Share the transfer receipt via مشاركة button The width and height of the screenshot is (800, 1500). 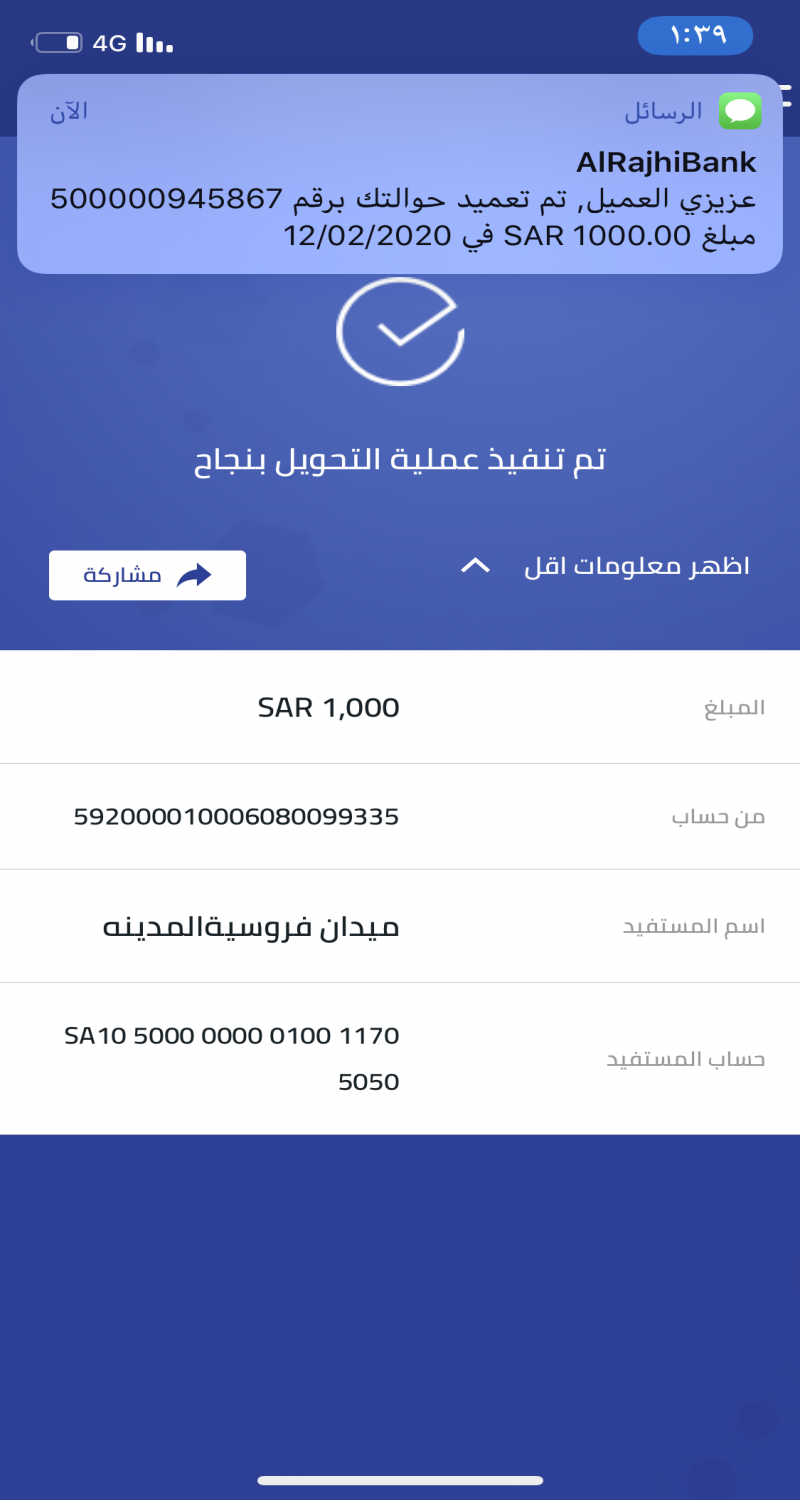(147, 575)
